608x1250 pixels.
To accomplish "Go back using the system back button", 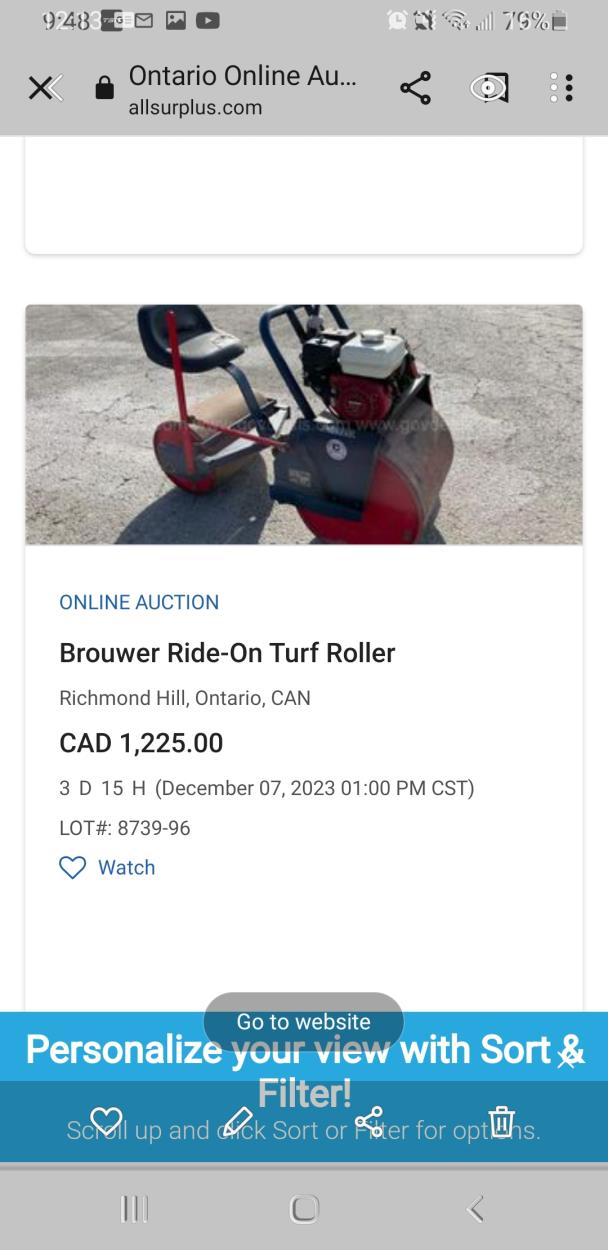I will [x=476, y=1209].
